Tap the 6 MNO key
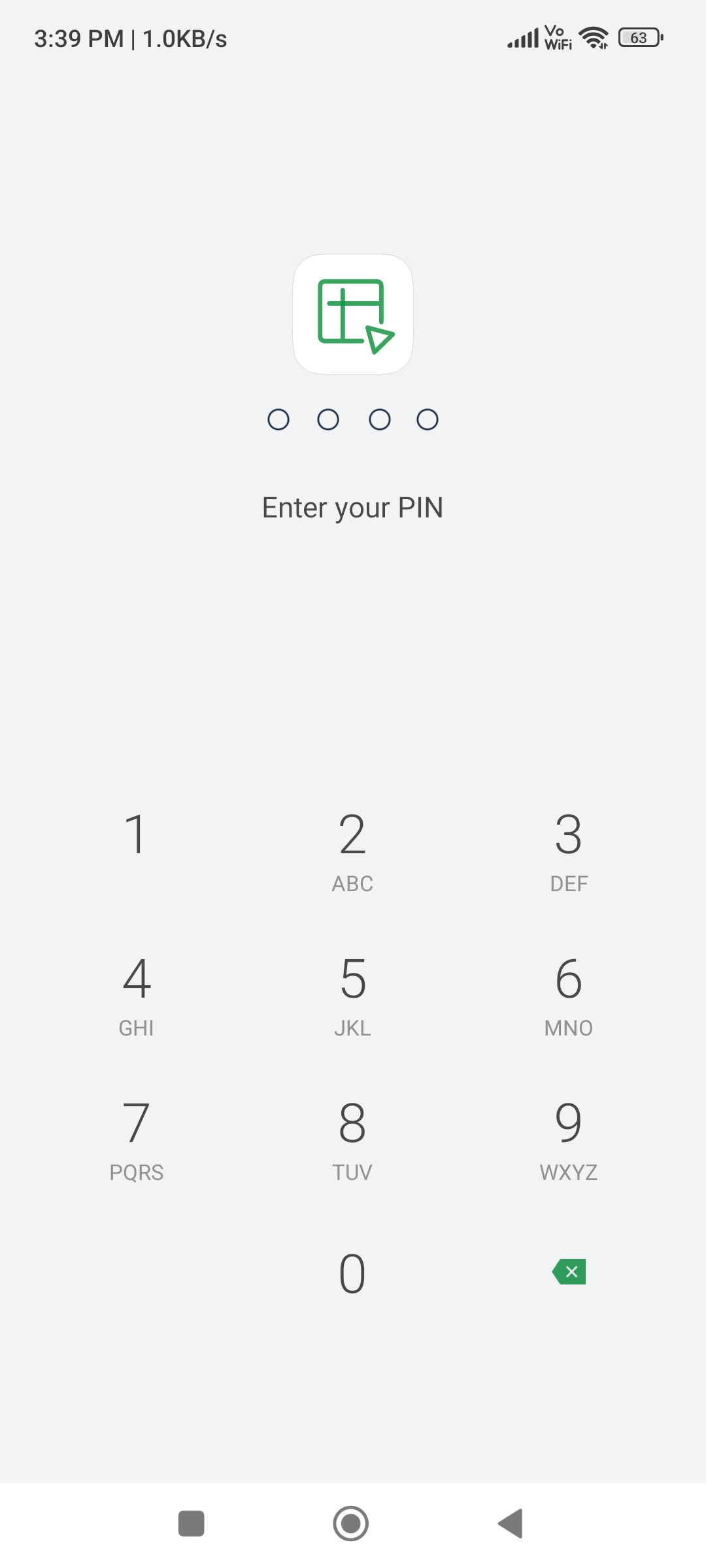This screenshot has width=706, height=1568. click(568, 993)
